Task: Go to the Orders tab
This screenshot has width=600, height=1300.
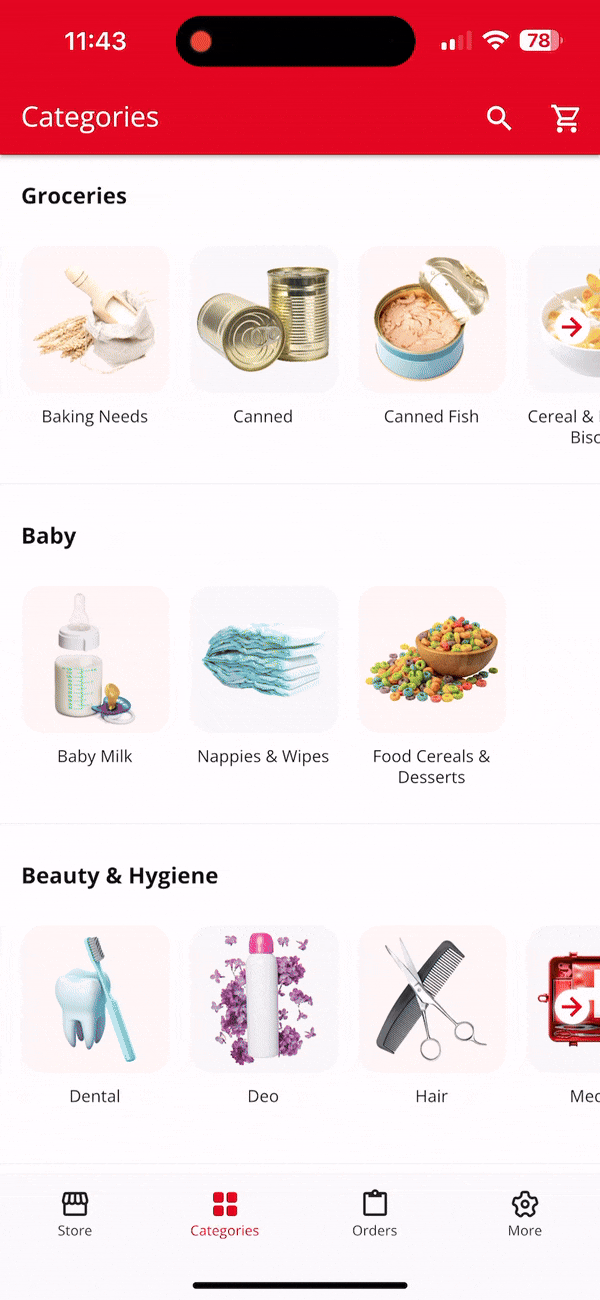Action: (x=375, y=1213)
